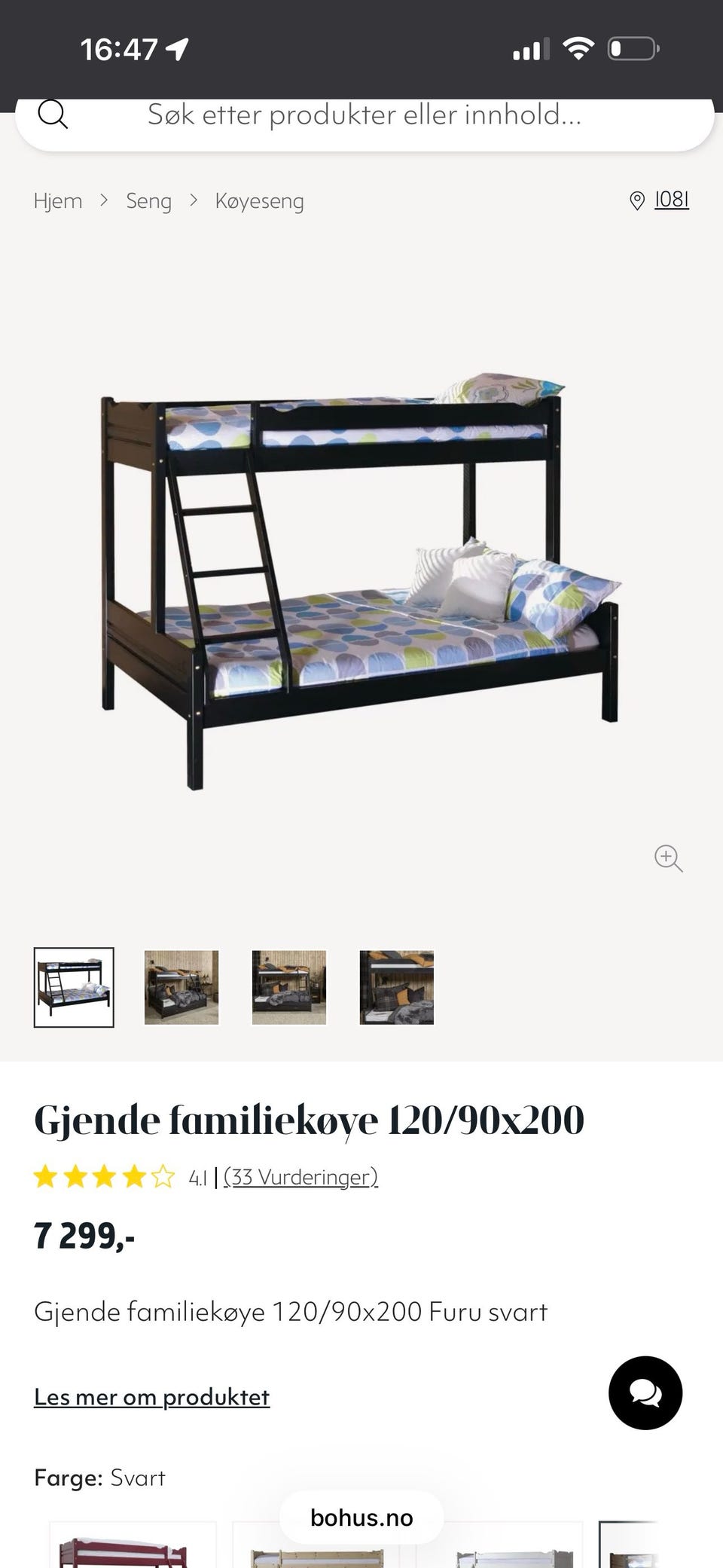Select the red bed color variant

click(132, 1545)
